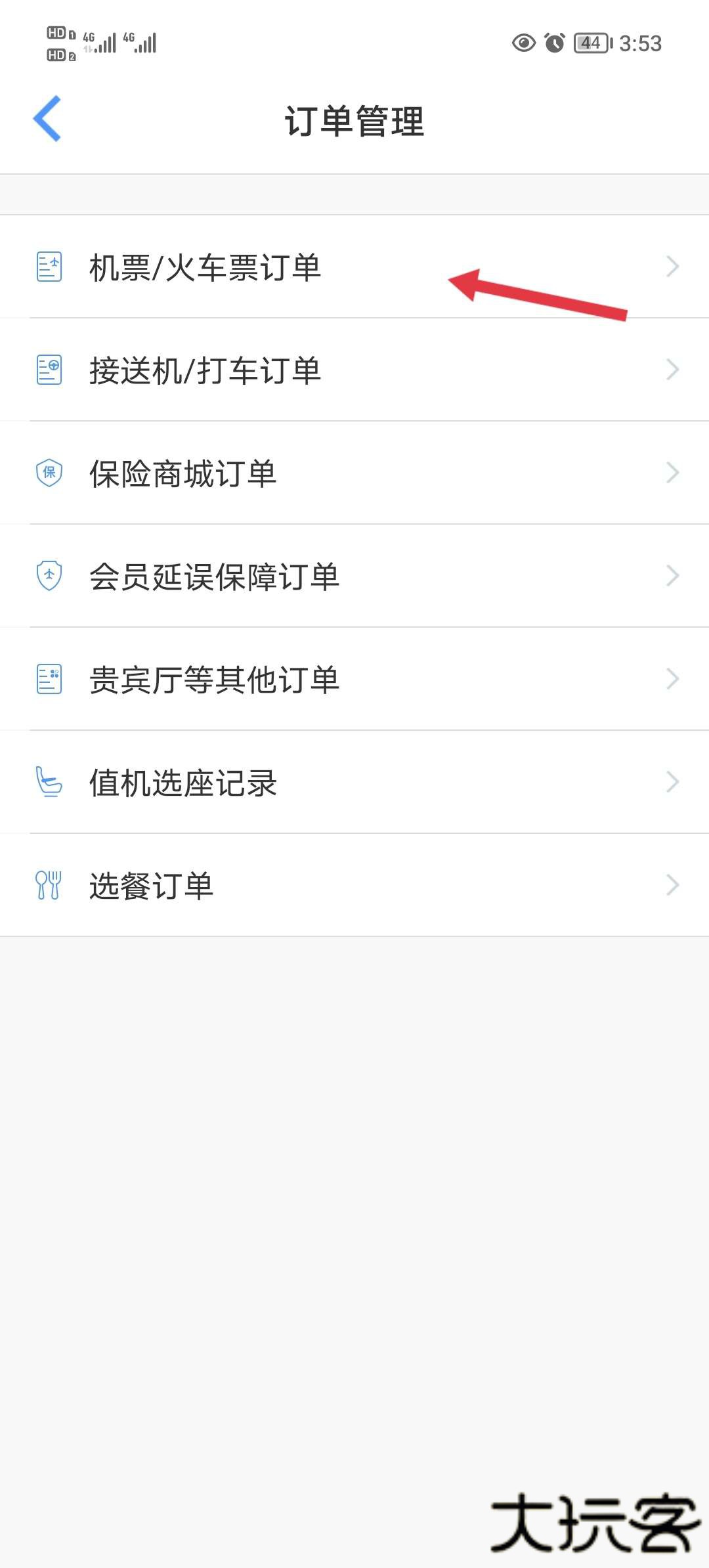Click the eye icon in the status bar
This screenshot has height=1568, width=709.
522,43
